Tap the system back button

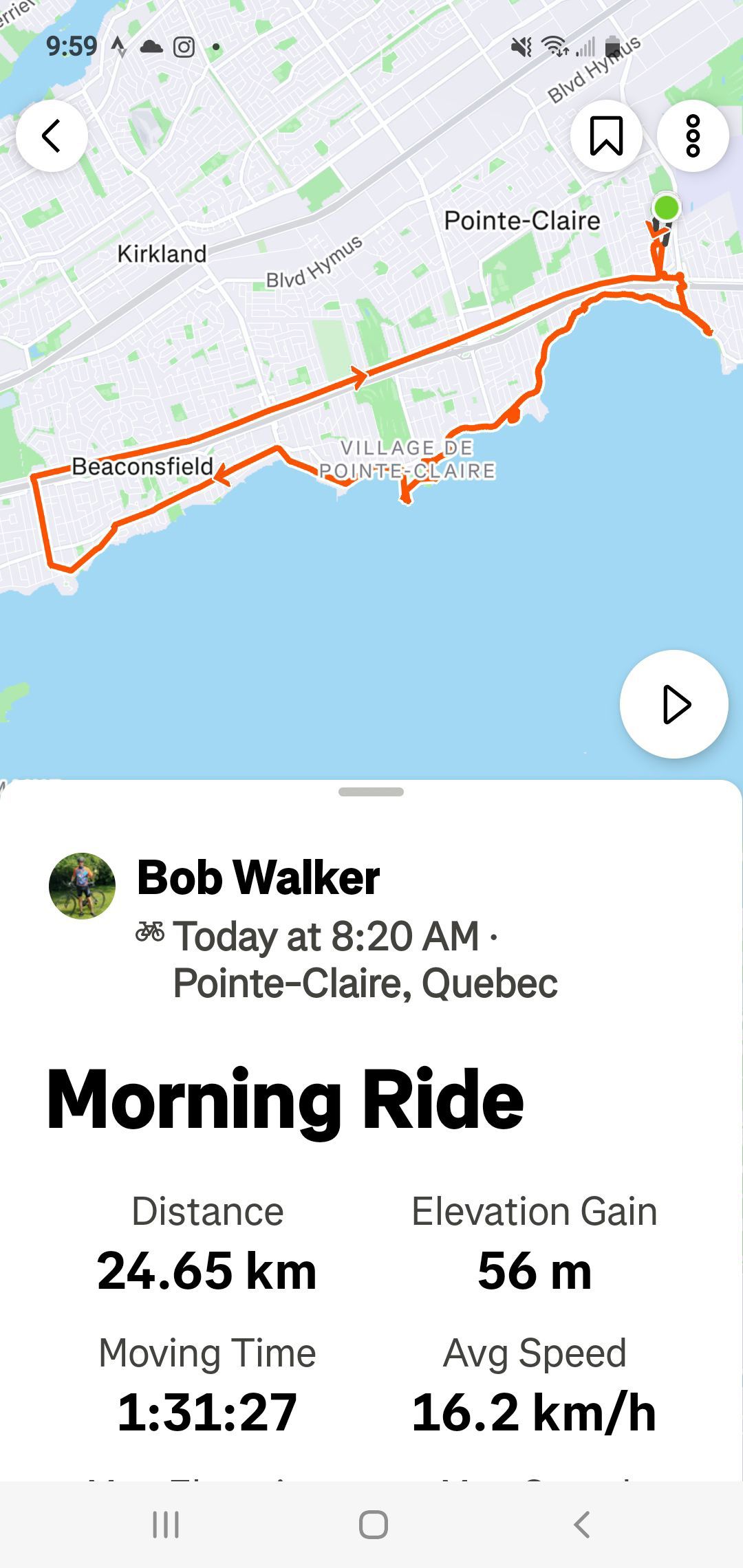582,1525
